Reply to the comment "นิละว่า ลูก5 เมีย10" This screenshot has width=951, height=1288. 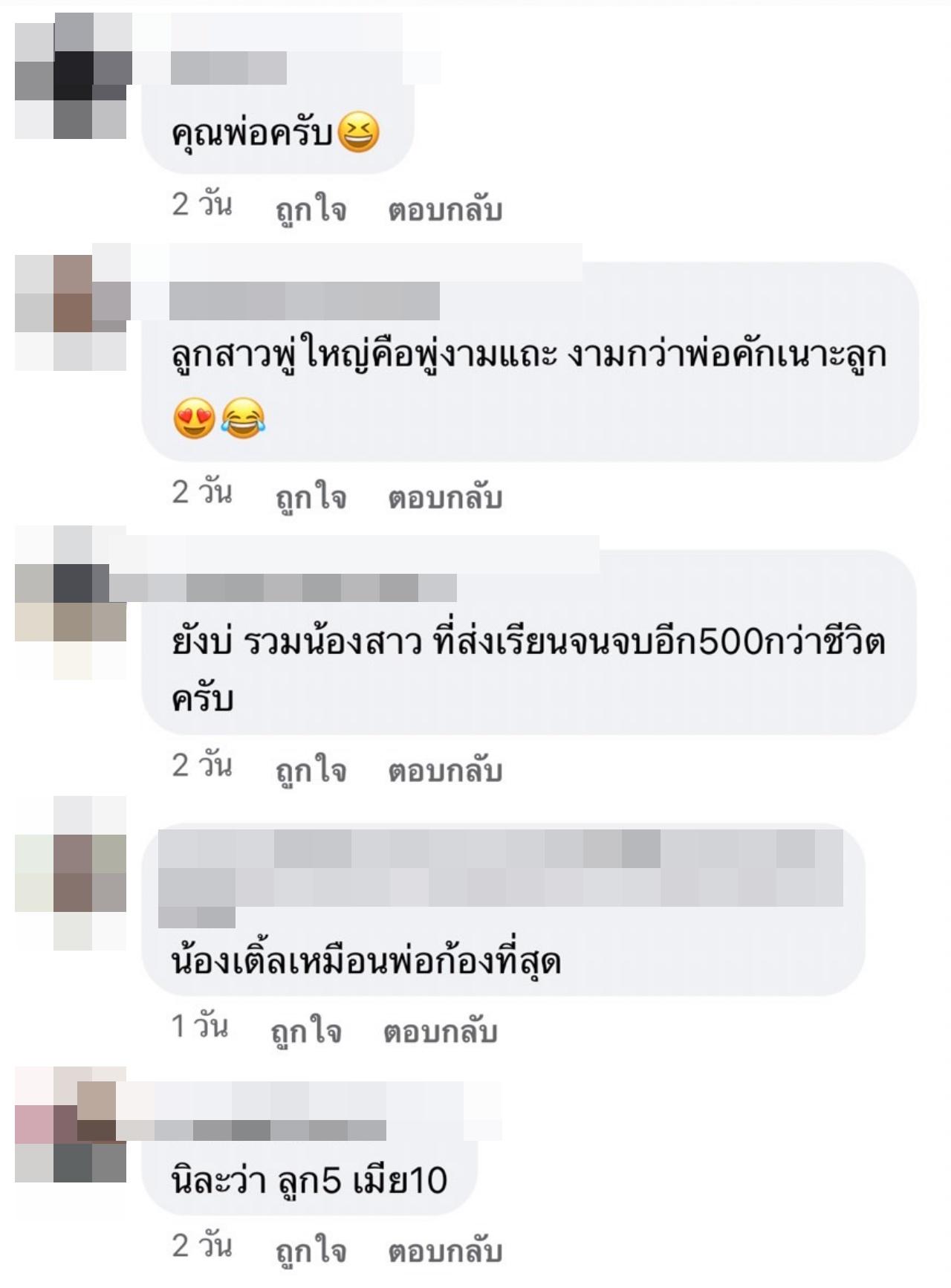445,1251
